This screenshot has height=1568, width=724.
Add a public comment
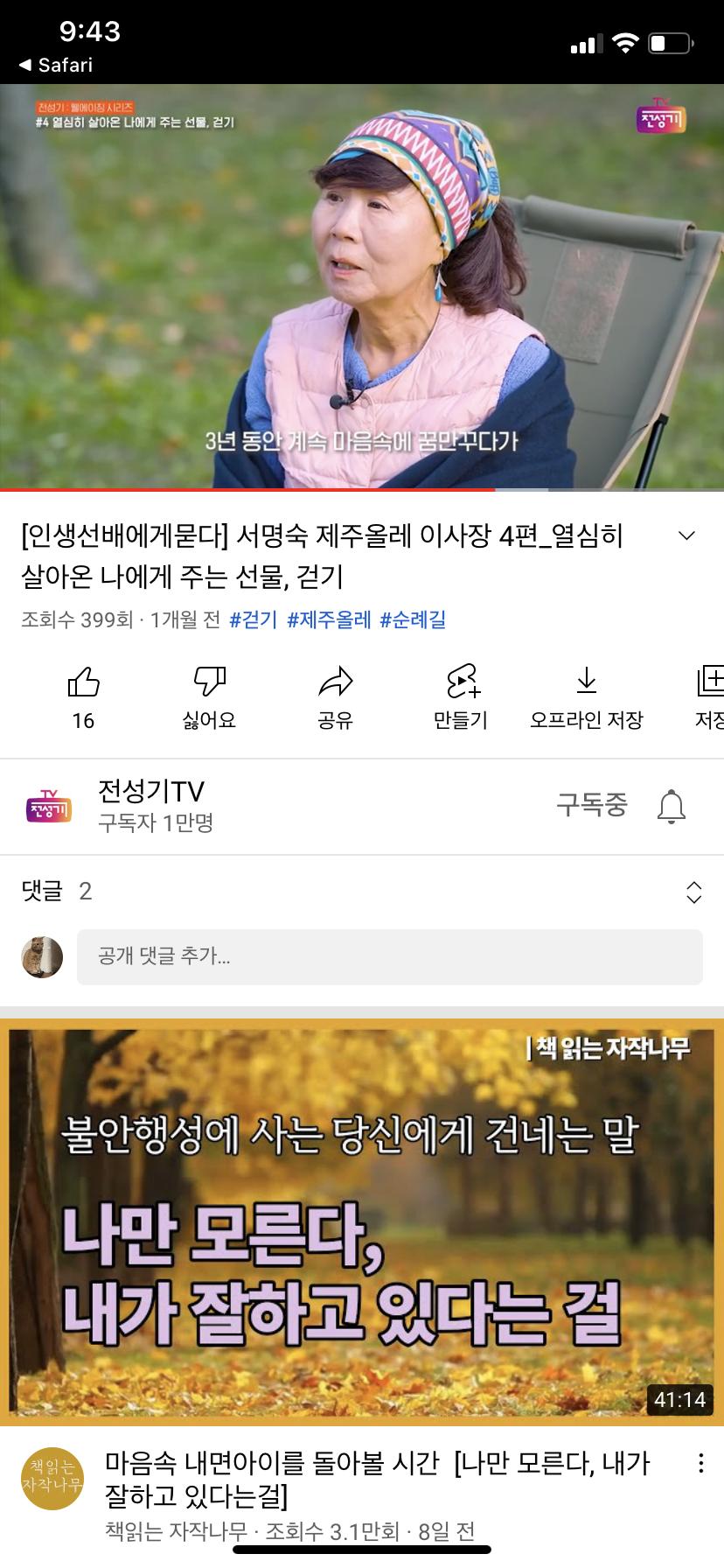point(389,956)
